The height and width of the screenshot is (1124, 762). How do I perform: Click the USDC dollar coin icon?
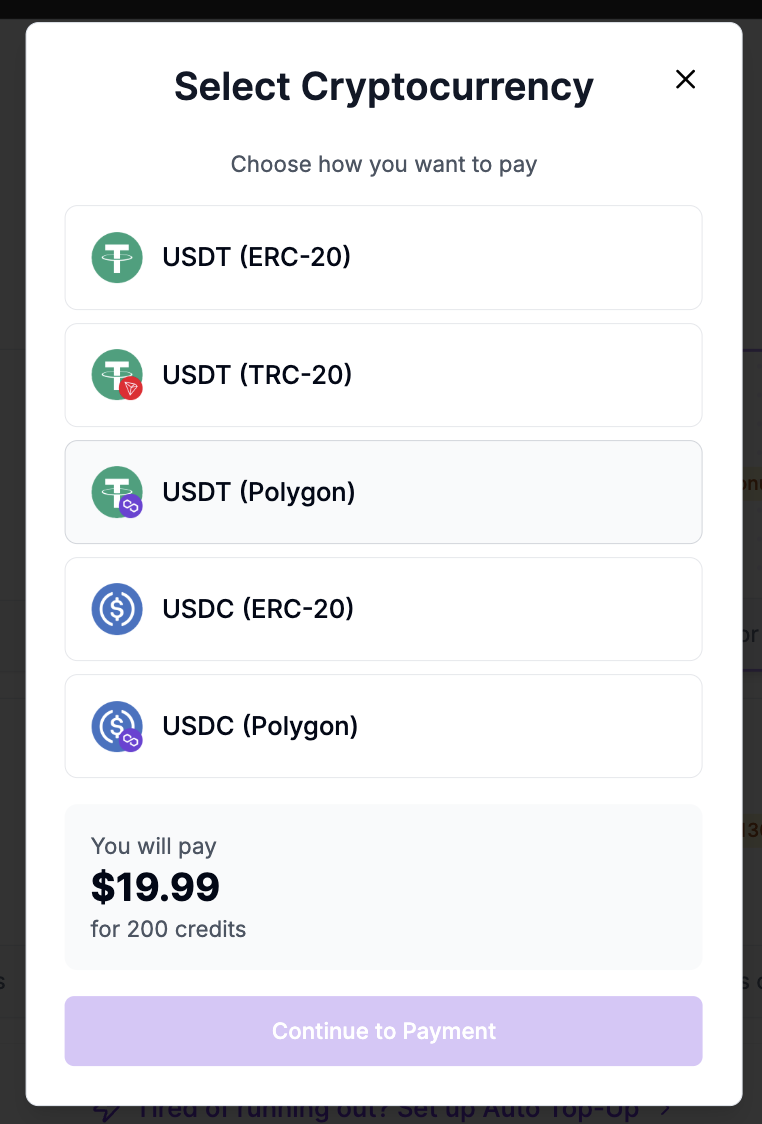click(x=116, y=609)
